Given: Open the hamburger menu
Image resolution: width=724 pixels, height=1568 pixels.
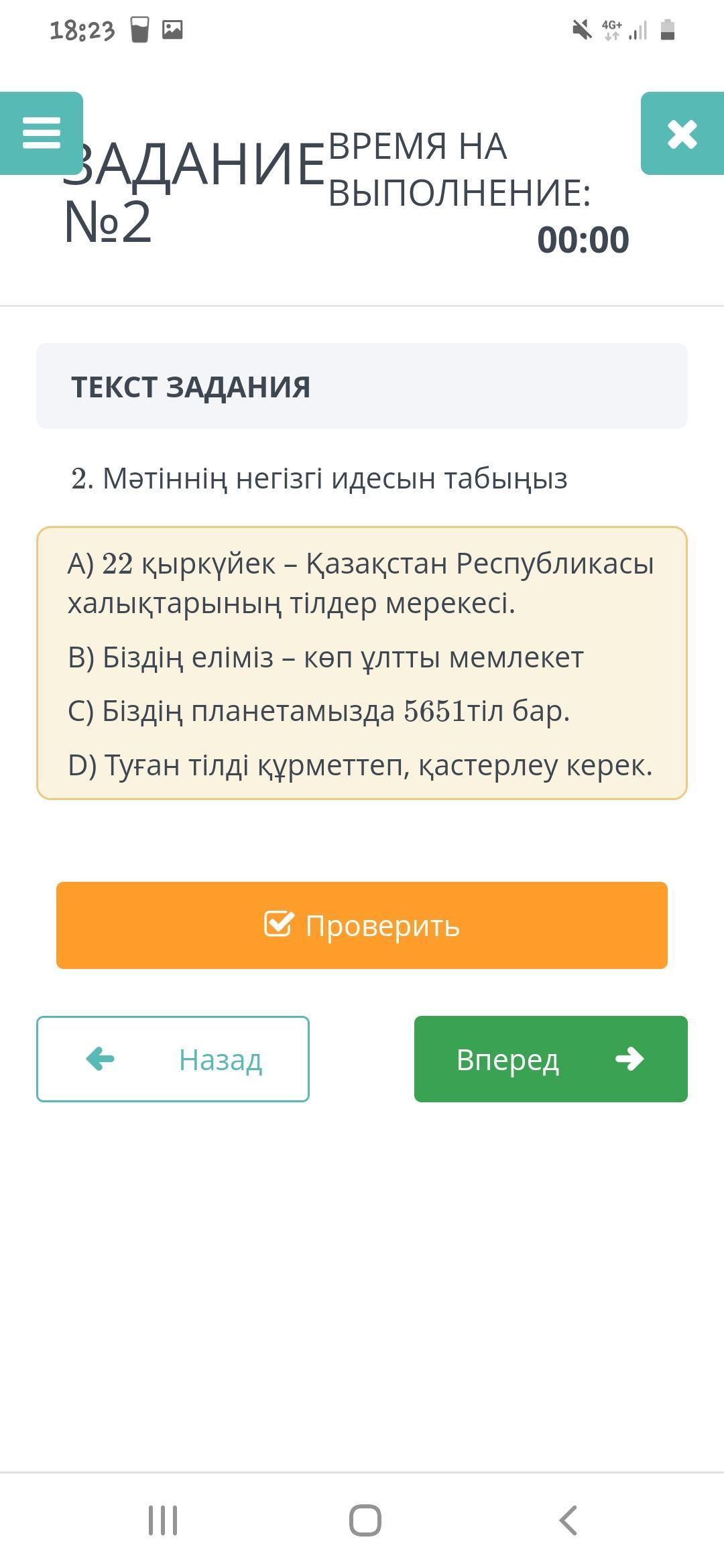Looking at the screenshot, I should coord(41,133).
